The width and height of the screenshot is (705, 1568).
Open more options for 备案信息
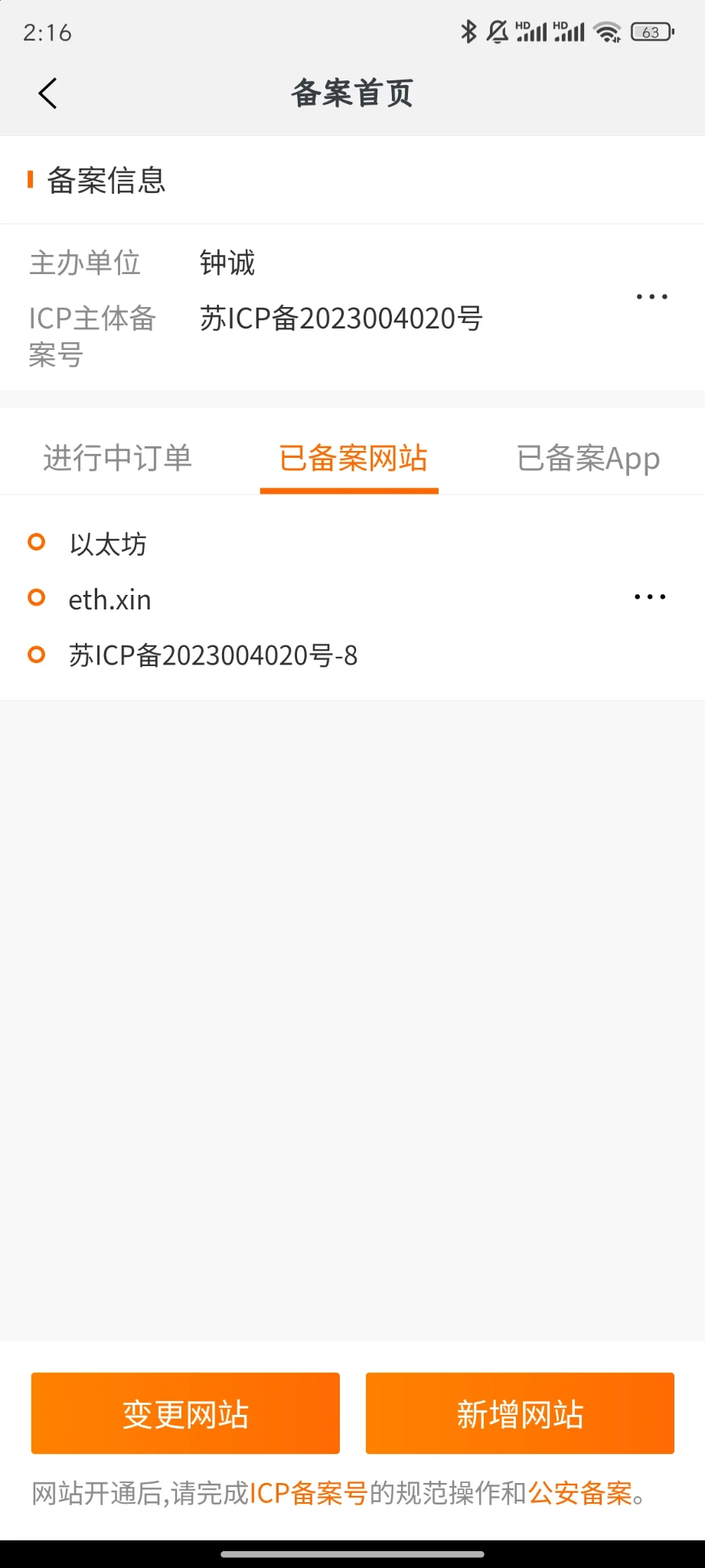tap(651, 296)
